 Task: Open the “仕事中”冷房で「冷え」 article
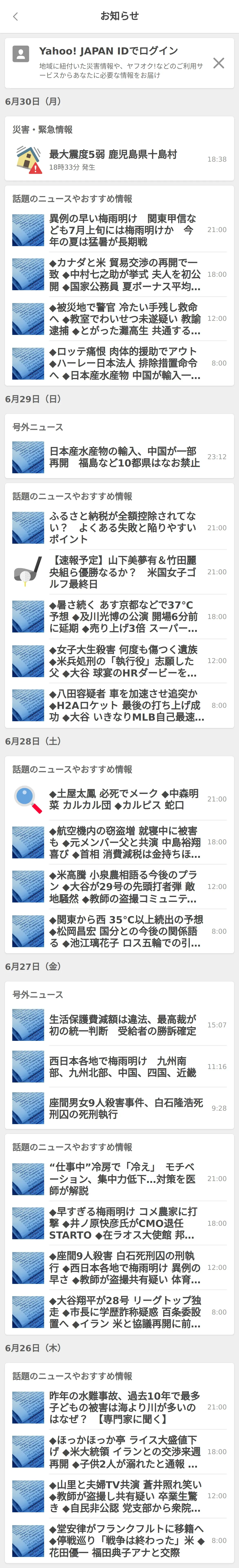click(x=119, y=1178)
